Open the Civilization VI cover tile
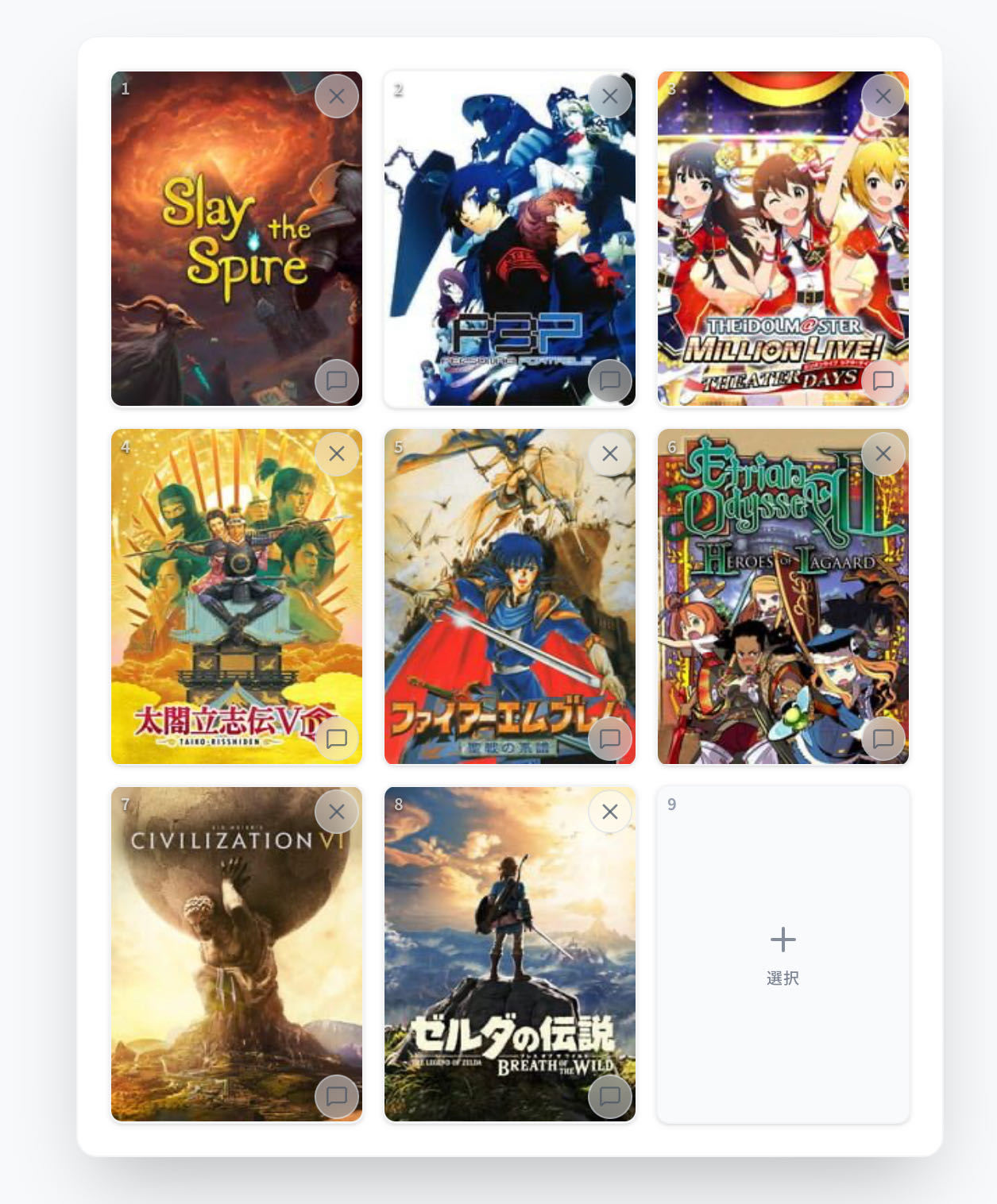This screenshot has height=1204, width=997. 236,953
